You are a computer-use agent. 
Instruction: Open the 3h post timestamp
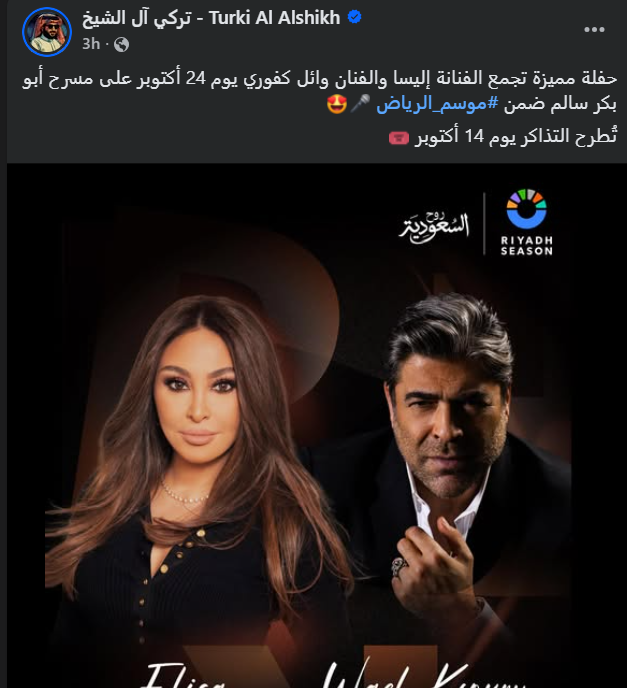click(91, 44)
